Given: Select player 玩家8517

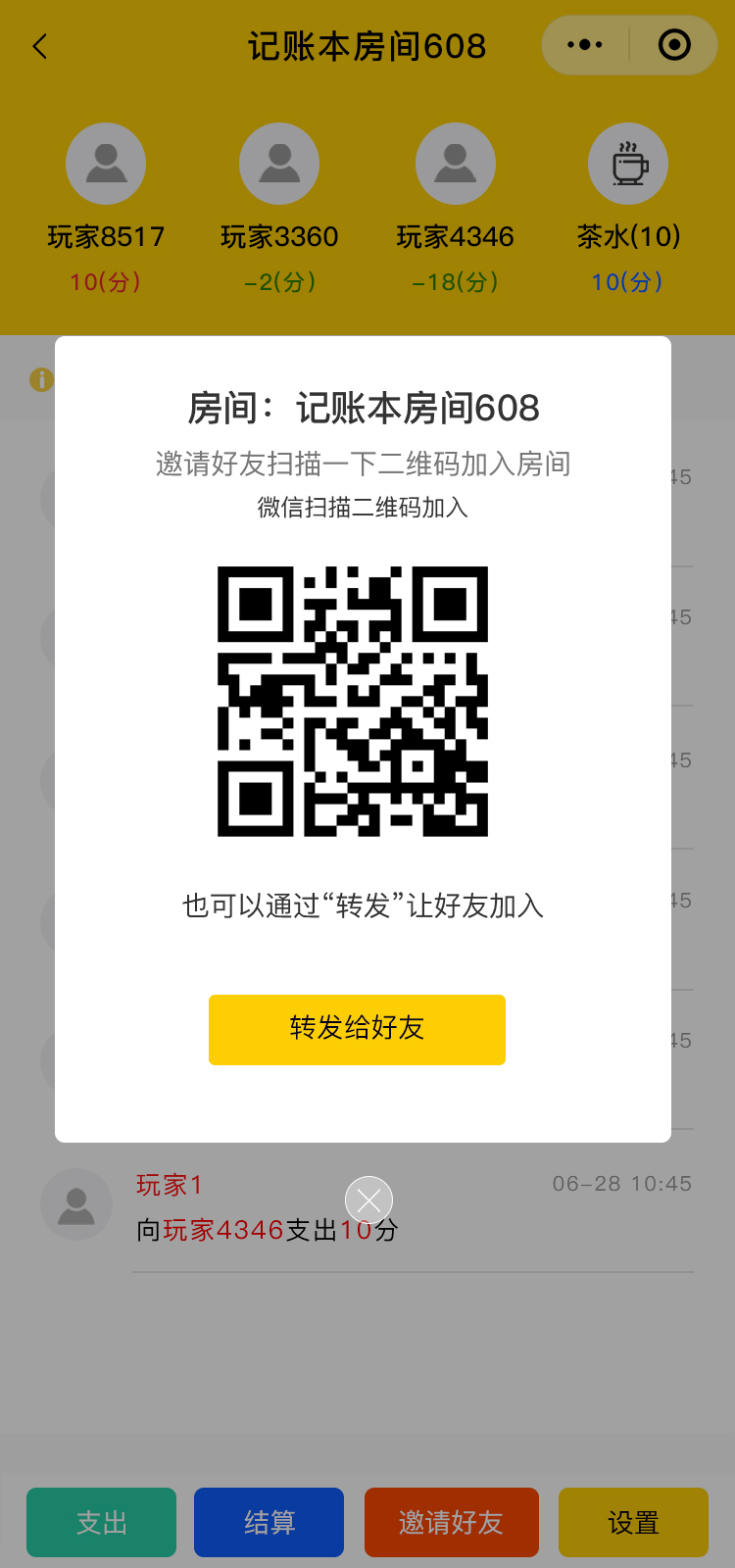Looking at the screenshot, I should tap(106, 164).
